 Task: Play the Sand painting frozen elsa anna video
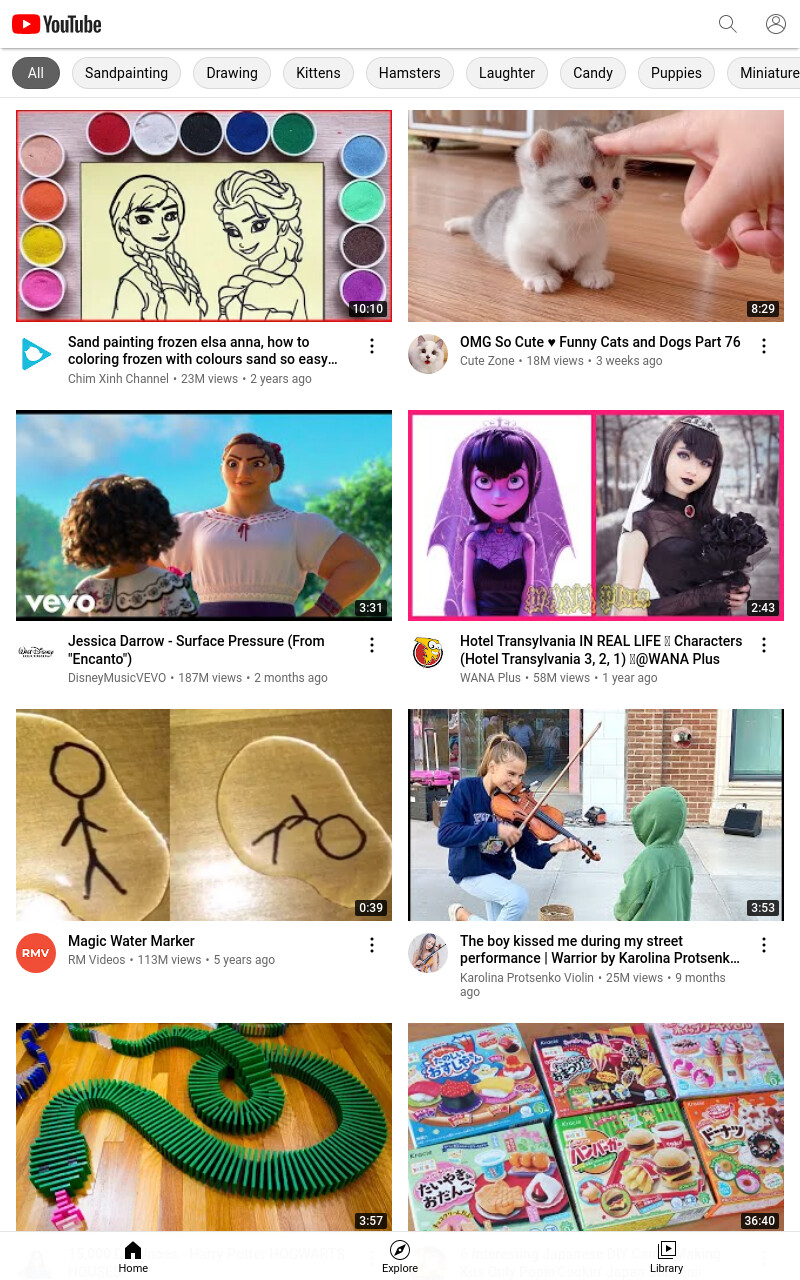[x=204, y=216]
